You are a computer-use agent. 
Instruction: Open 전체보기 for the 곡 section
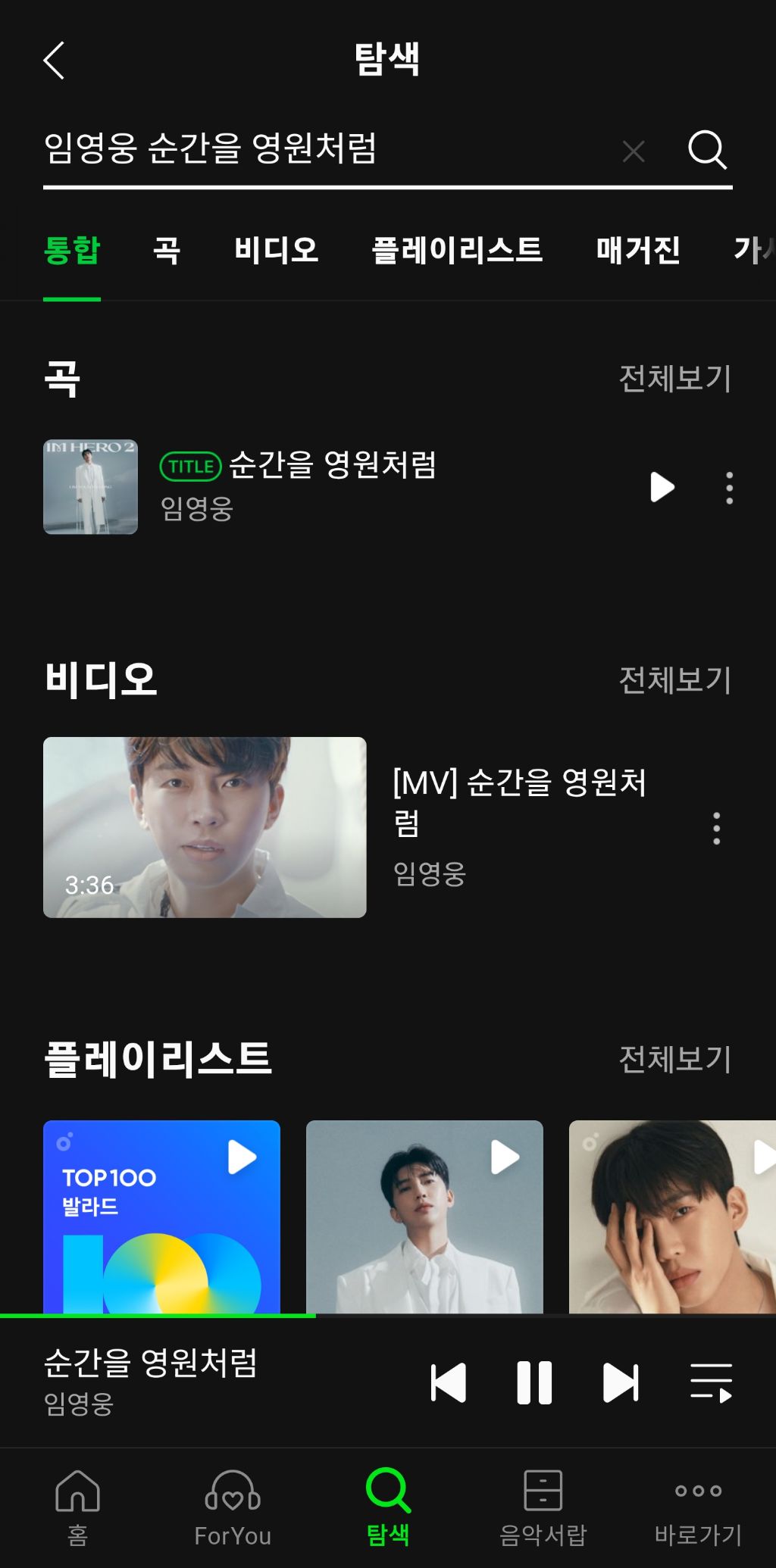pos(675,378)
